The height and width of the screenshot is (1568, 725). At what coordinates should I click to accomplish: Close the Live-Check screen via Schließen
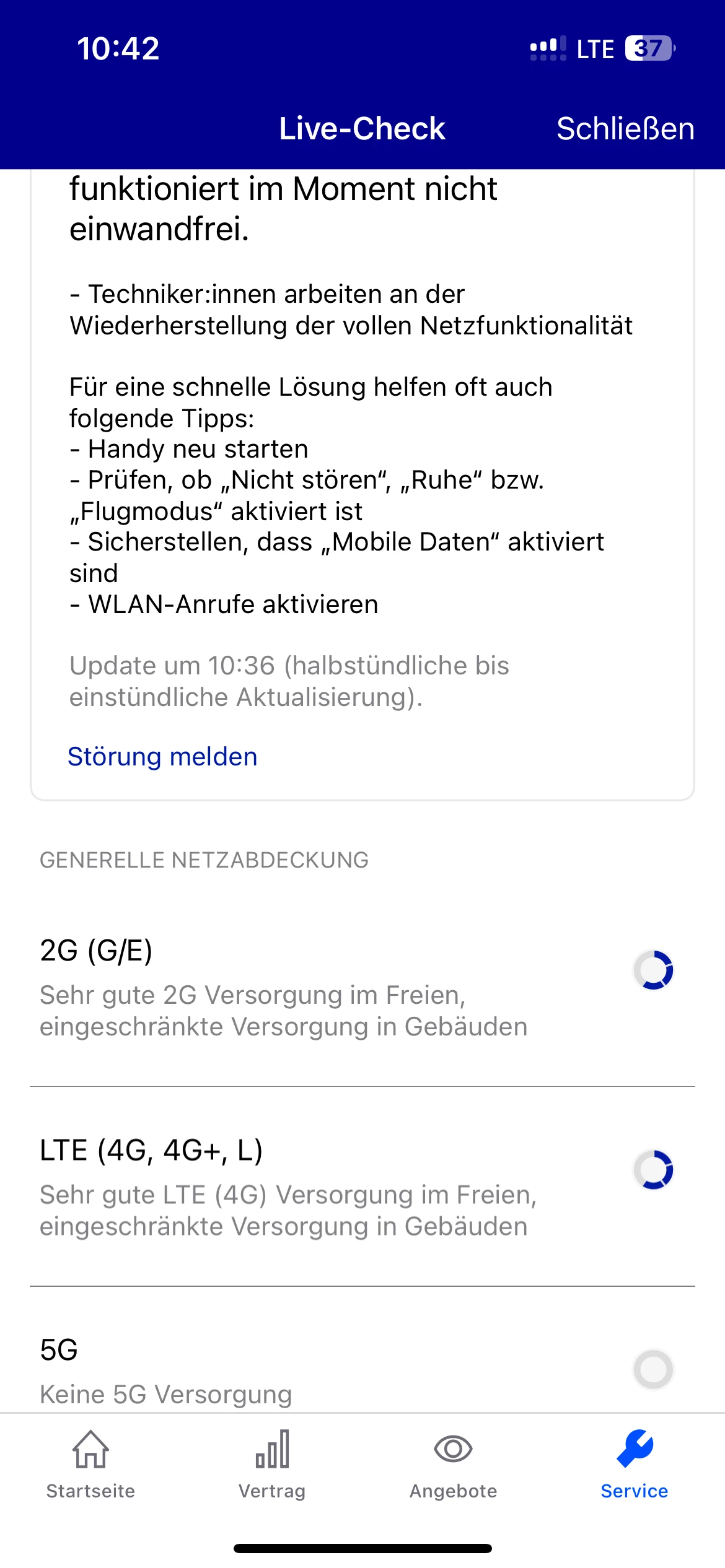[x=625, y=129]
